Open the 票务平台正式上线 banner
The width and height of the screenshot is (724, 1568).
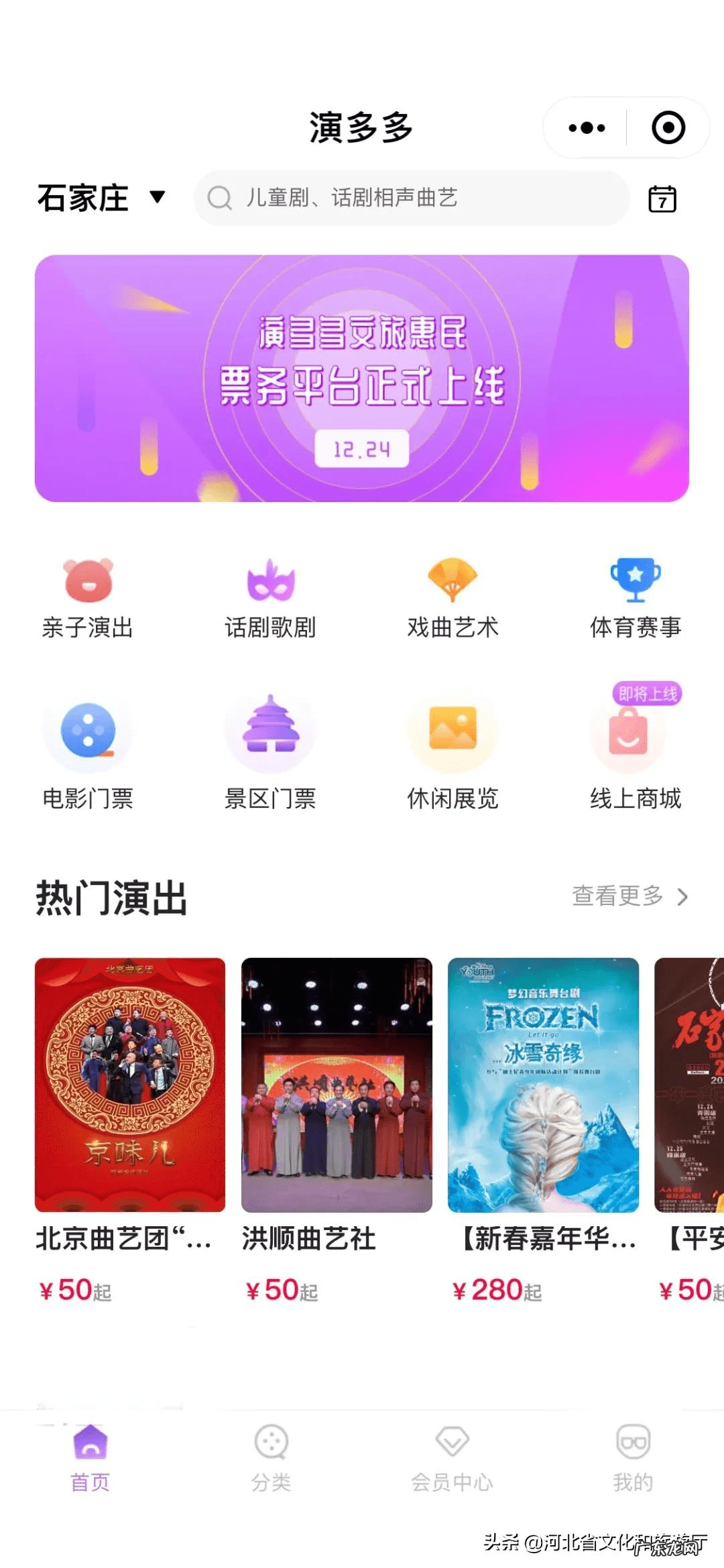[362, 378]
